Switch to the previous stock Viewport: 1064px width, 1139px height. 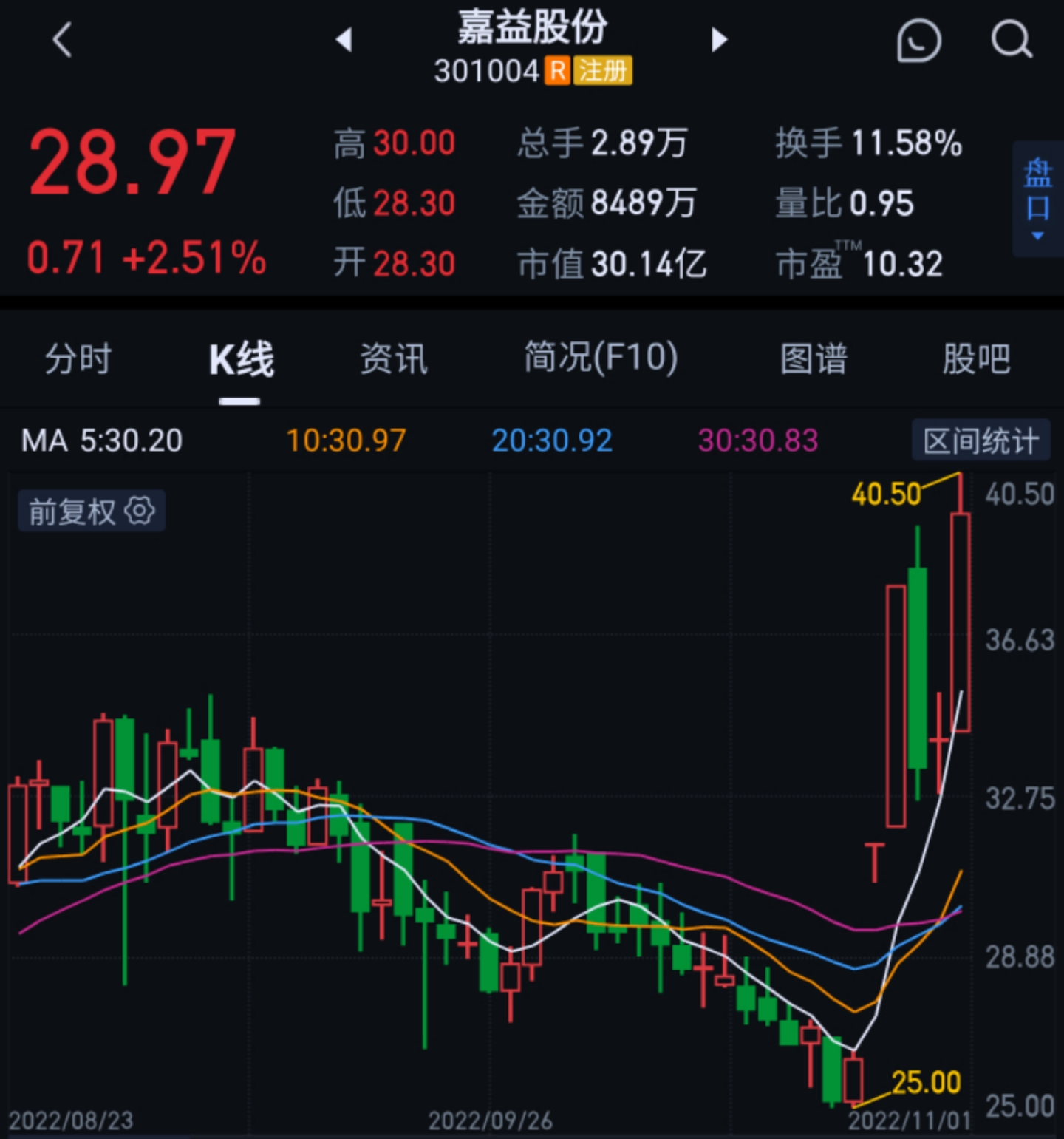coord(344,40)
